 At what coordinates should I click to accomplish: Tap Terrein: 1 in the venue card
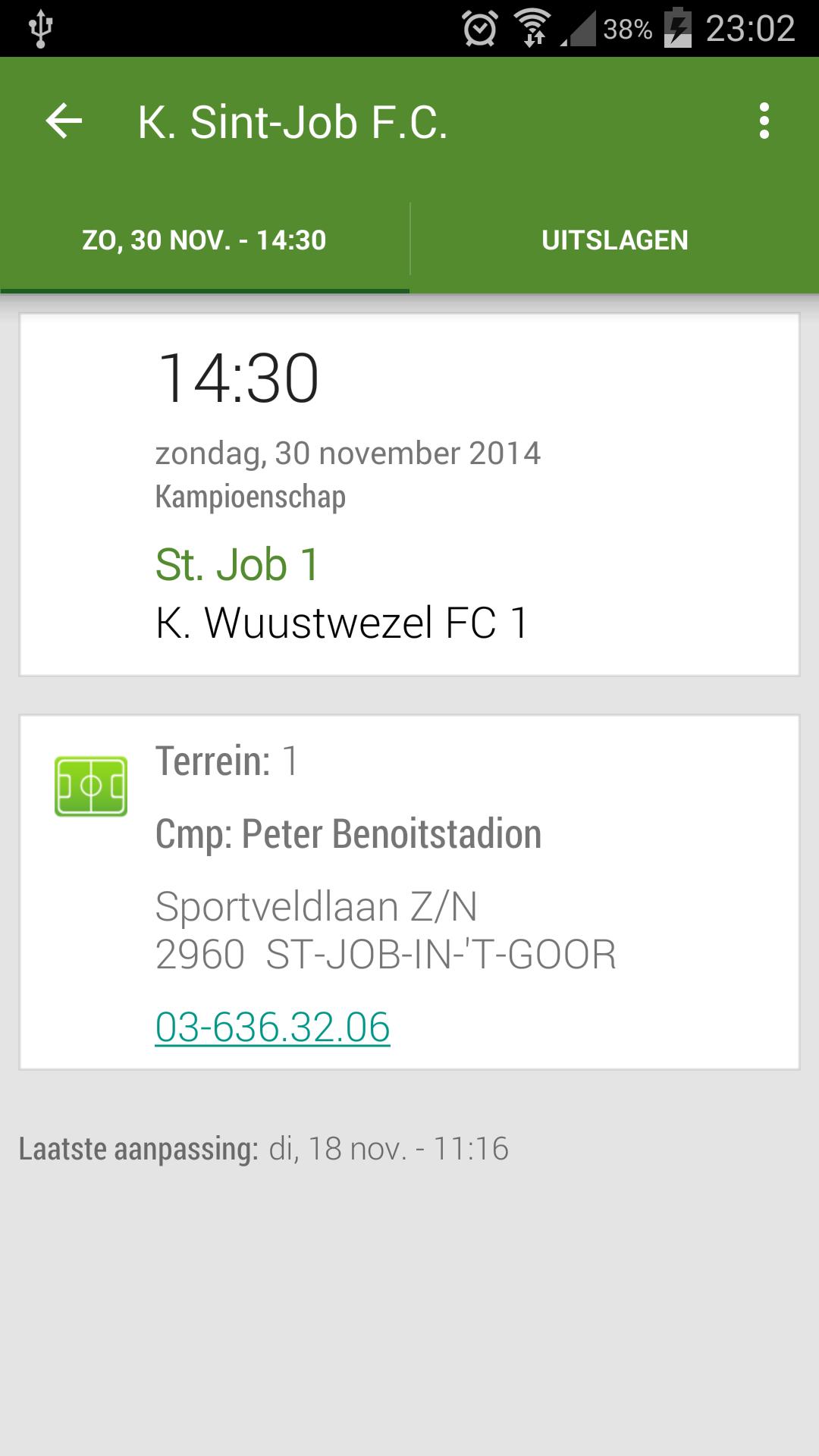pos(226,763)
